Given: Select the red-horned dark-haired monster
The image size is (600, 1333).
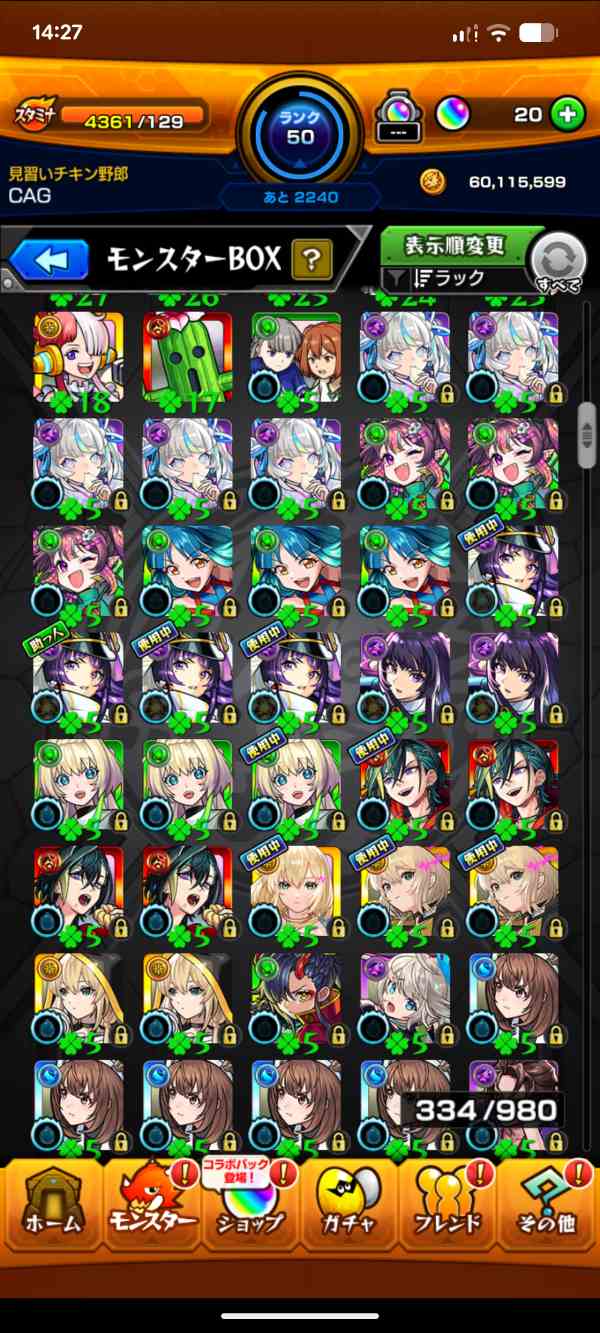Looking at the screenshot, I should point(296,993).
